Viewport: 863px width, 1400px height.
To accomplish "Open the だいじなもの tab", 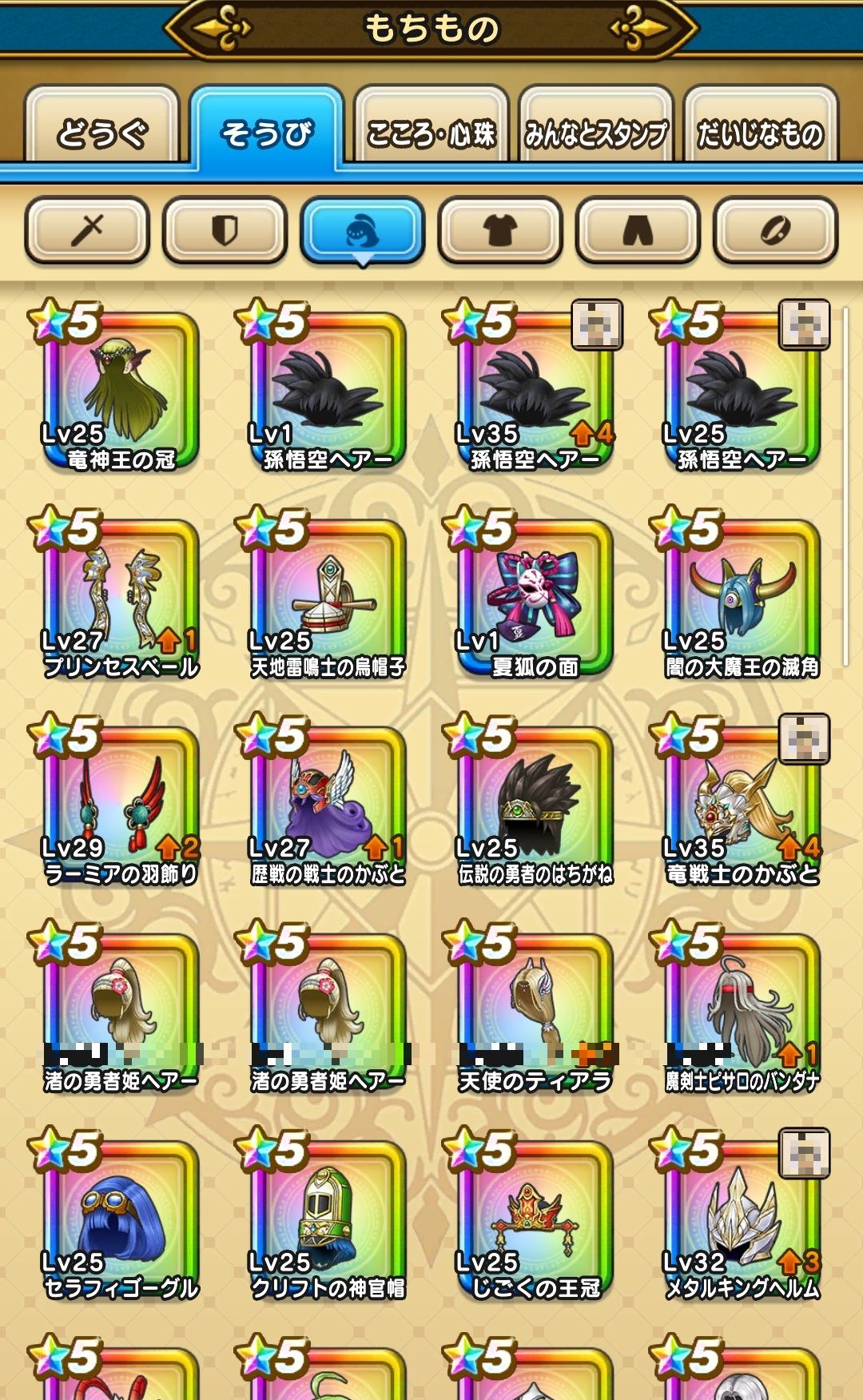I will click(760, 132).
